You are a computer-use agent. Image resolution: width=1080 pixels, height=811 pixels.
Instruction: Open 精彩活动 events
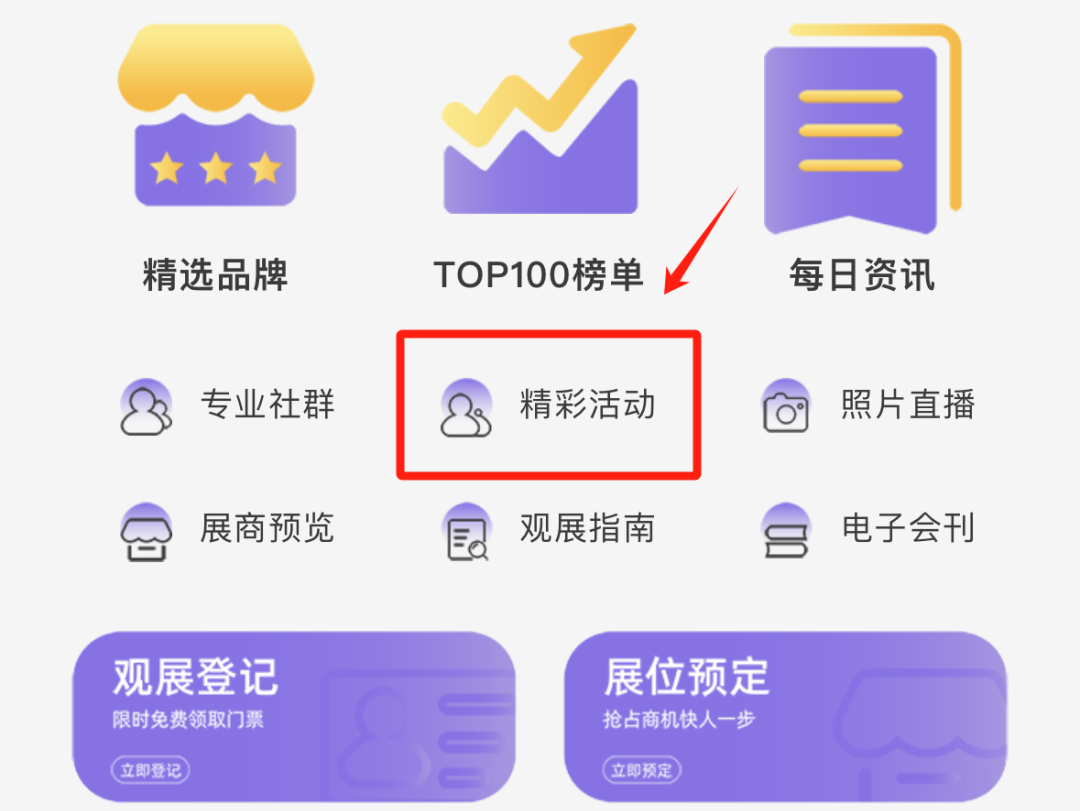pyautogui.click(x=549, y=405)
